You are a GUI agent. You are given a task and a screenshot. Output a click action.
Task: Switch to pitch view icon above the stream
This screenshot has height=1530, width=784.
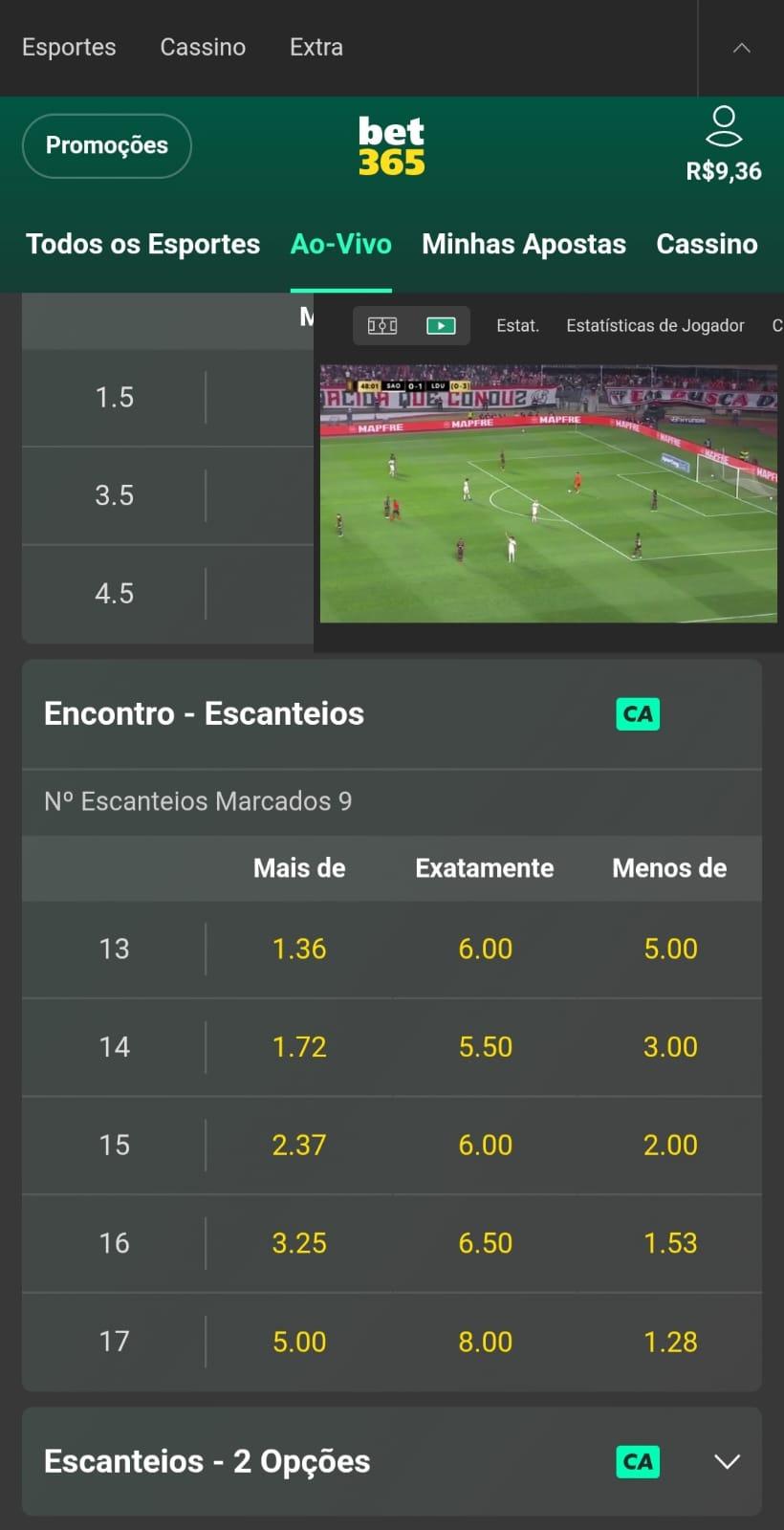381,325
